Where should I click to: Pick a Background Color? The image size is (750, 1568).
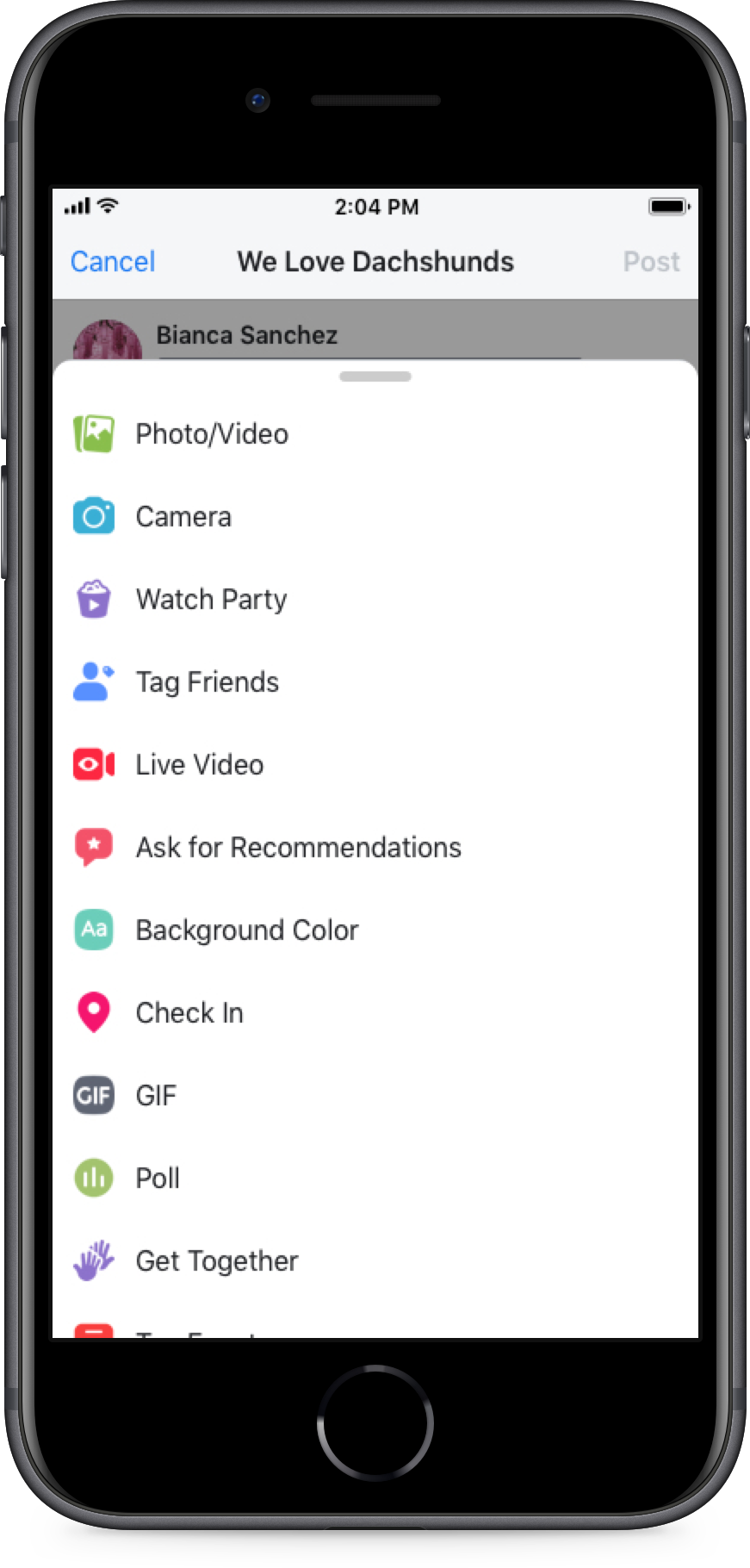click(246, 930)
